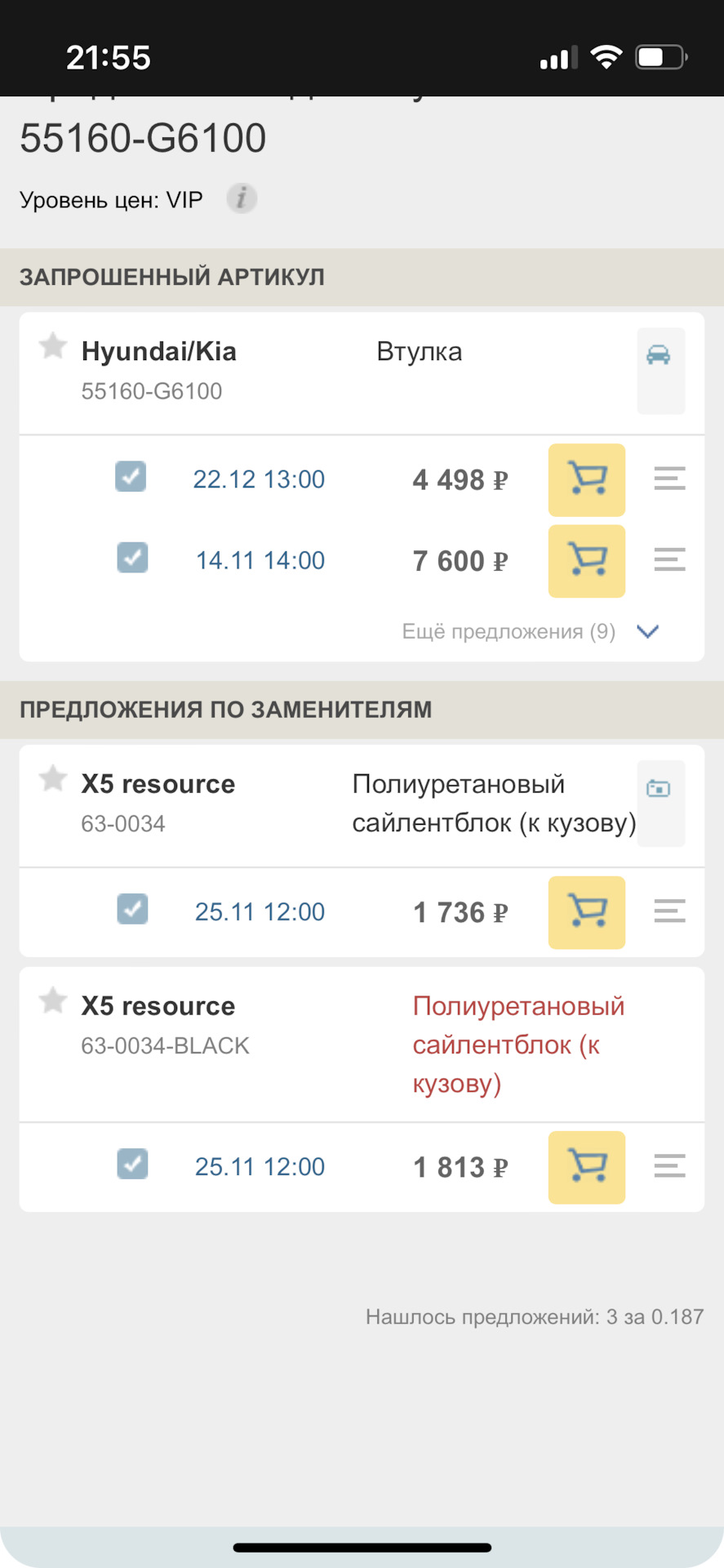Screen dimensions: 724x1568
Task: Open the info icon next to VIP price level
Action: point(241,198)
